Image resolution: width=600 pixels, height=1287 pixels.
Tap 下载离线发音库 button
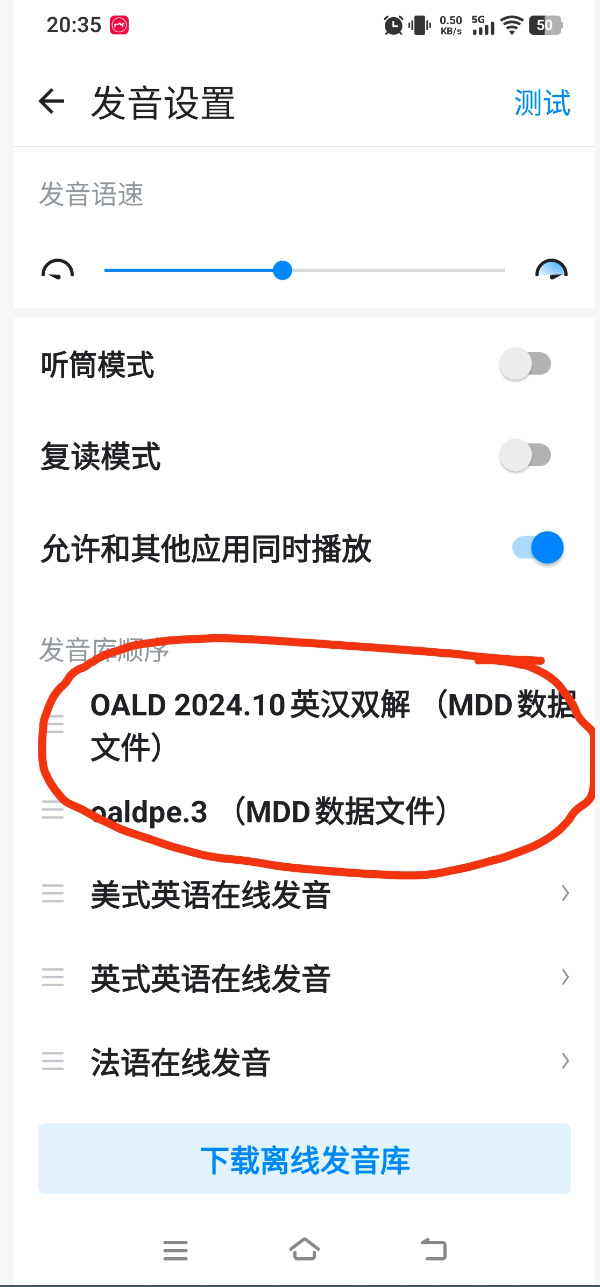pyautogui.click(x=304, y=1160)
